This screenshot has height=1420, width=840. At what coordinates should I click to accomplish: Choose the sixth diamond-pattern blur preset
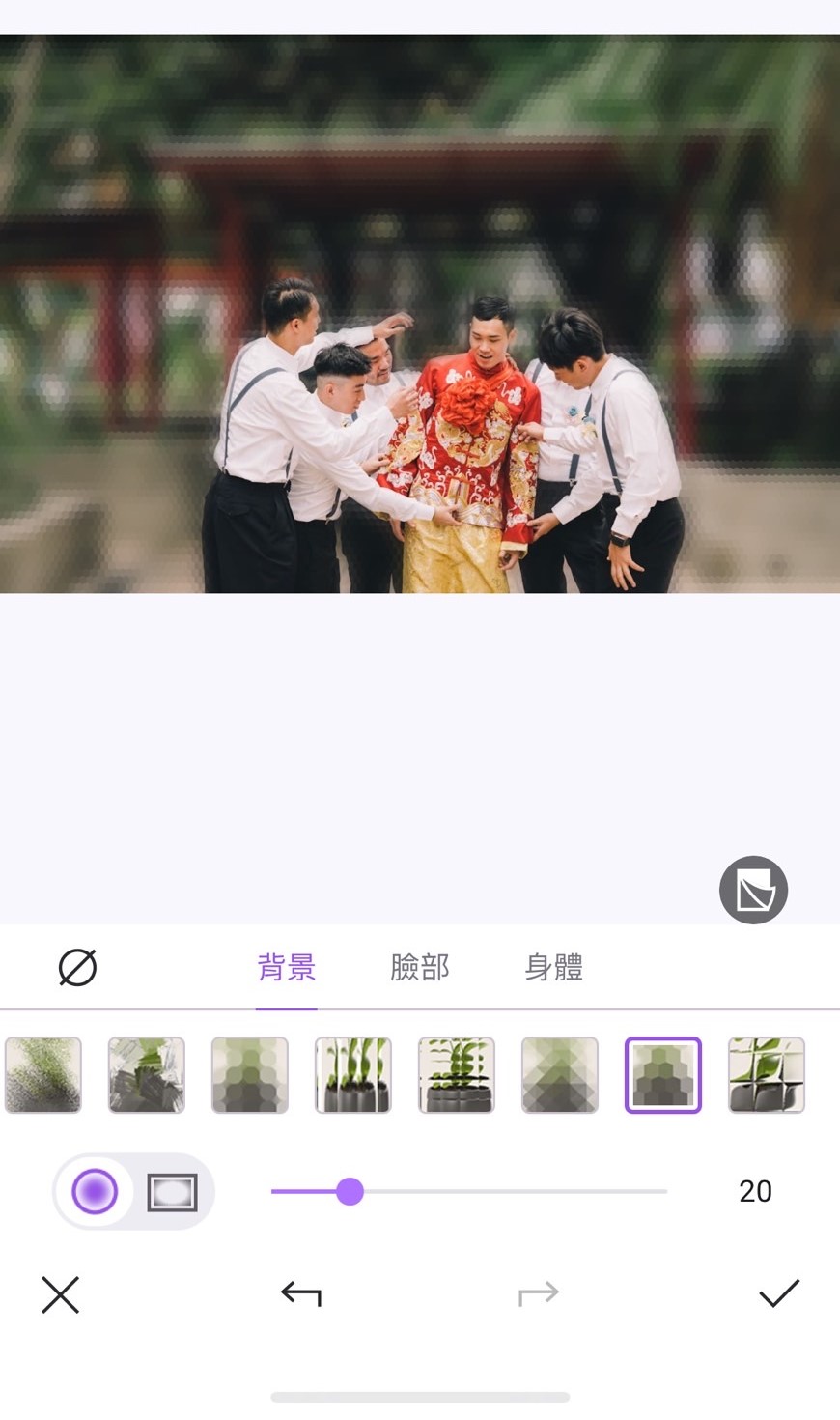559,1074
